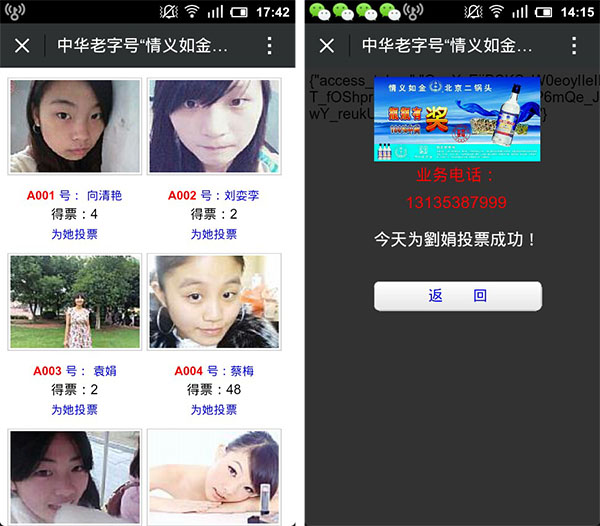Image resolution: width=600 pixels, height=526 pixels.
Task: Open contestant A001 向清艳's photo
Action: (75, 127)
